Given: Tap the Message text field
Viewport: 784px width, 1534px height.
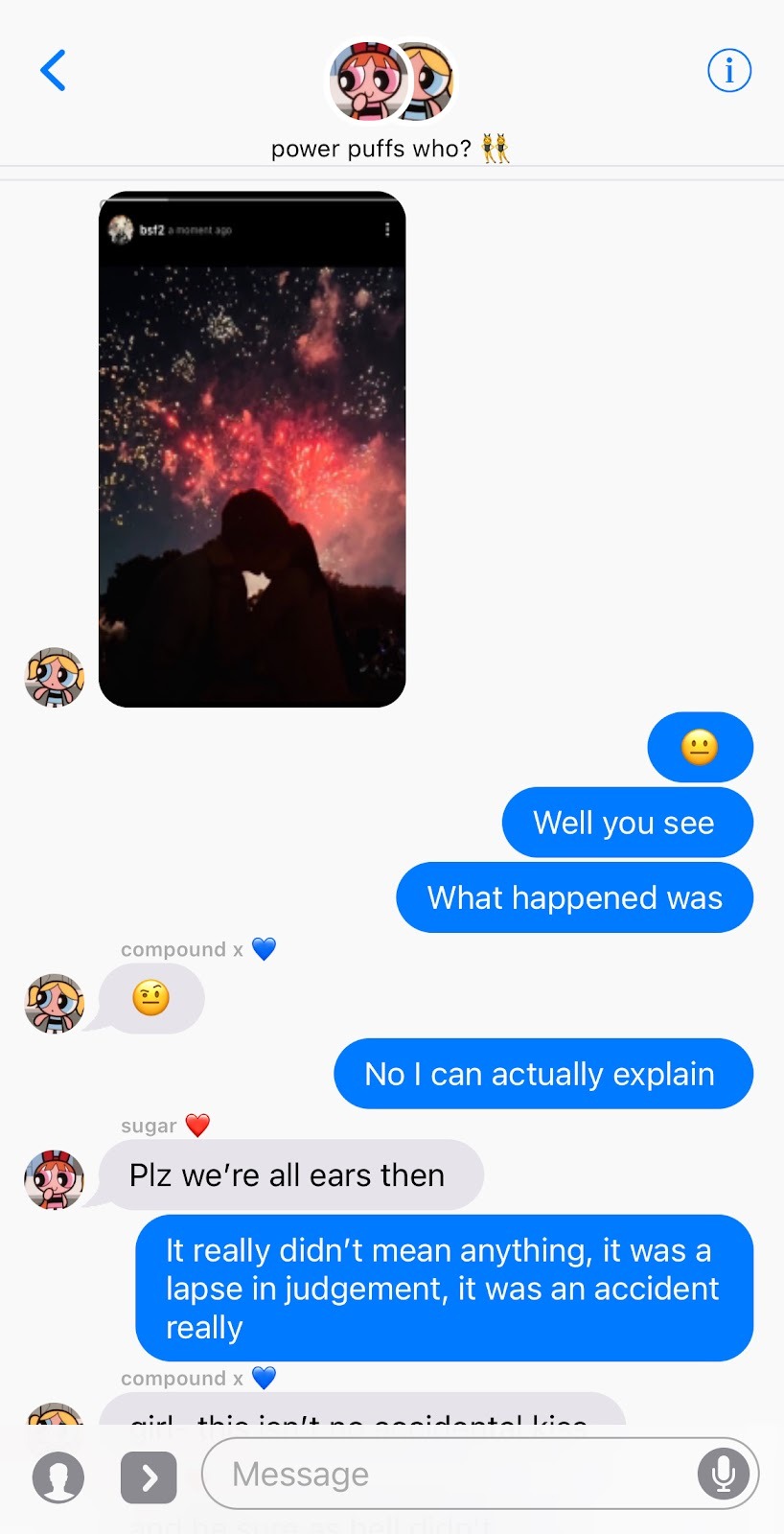Looking at the screenshot, I should [x=450, y=1474].
